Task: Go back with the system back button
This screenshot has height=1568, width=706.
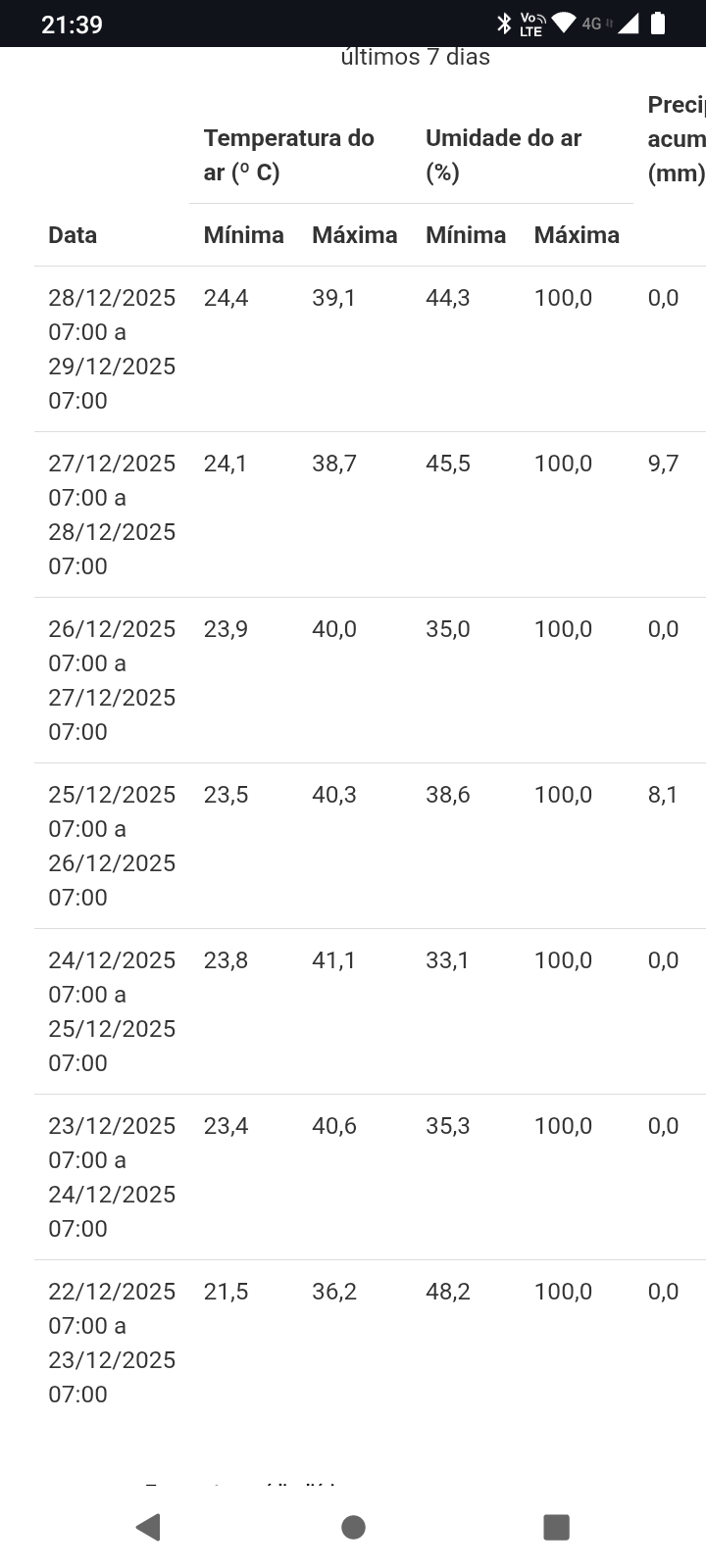Action: (x=149, y=1527)
